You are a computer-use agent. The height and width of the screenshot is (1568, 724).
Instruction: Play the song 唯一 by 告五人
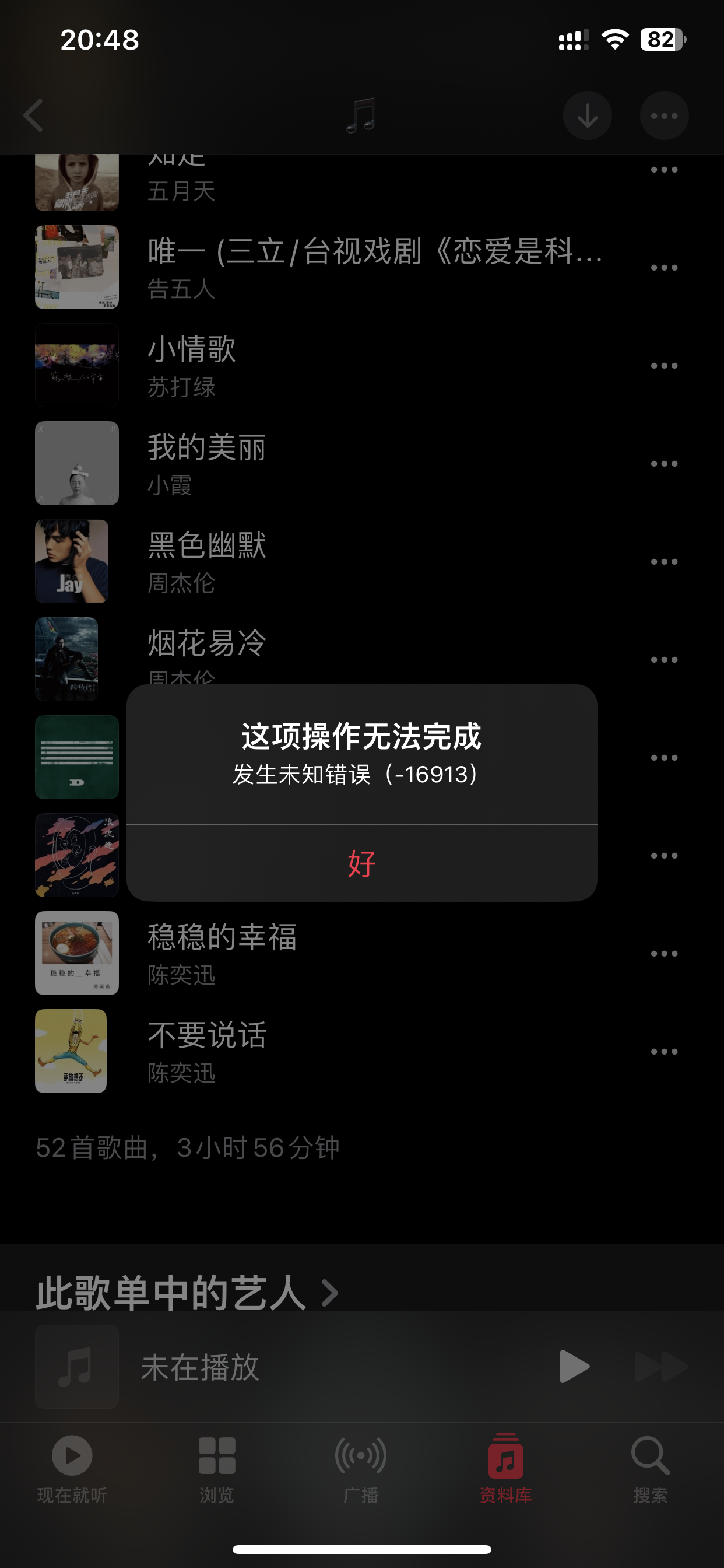374,268
